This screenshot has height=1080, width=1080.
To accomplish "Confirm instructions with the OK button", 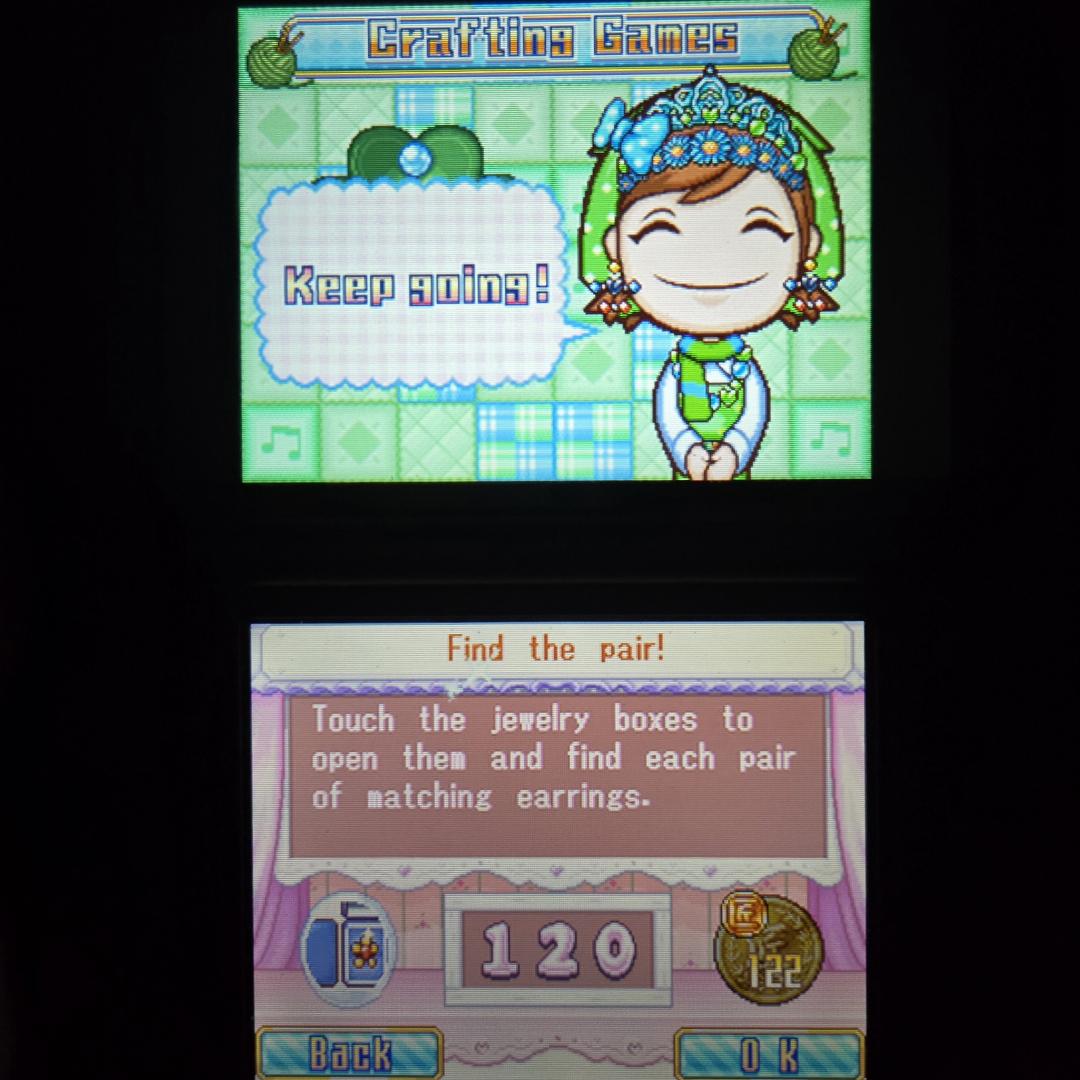I will 768,1053.
